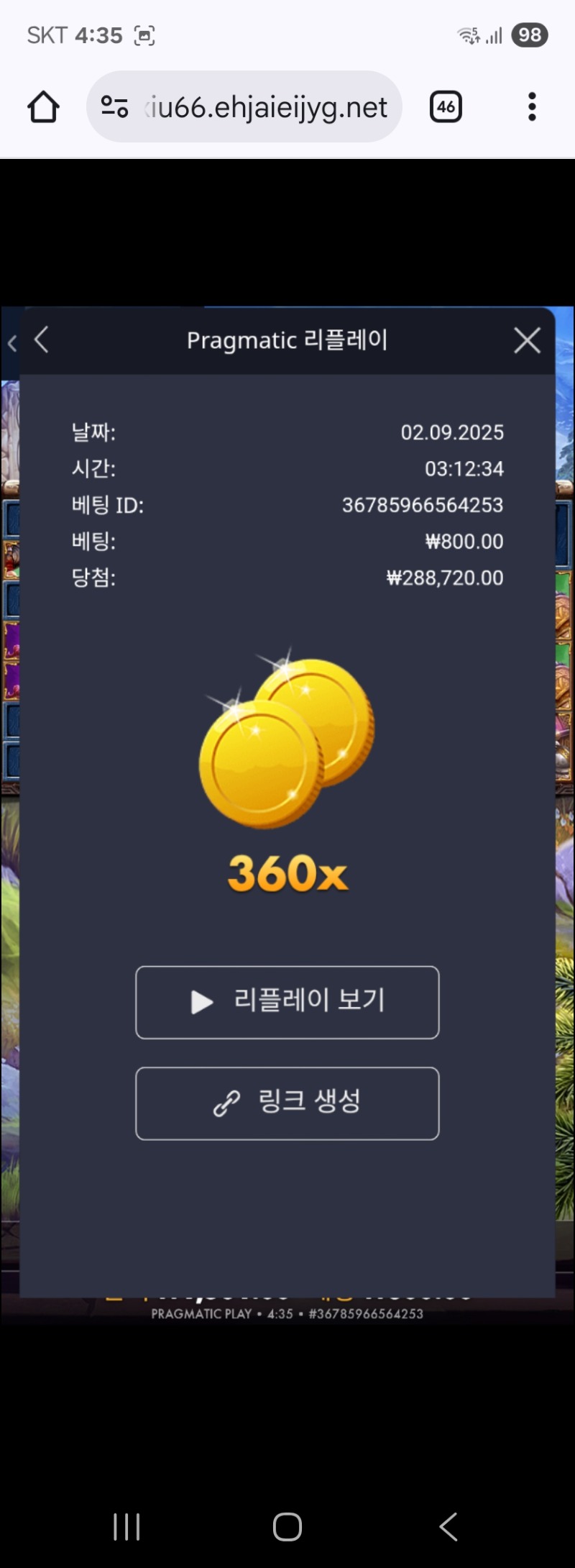The height and width of the screenshot is (1568, 575).
Task: Tap the 리플레이 보기 button
Action: [x=287, y=1002]
